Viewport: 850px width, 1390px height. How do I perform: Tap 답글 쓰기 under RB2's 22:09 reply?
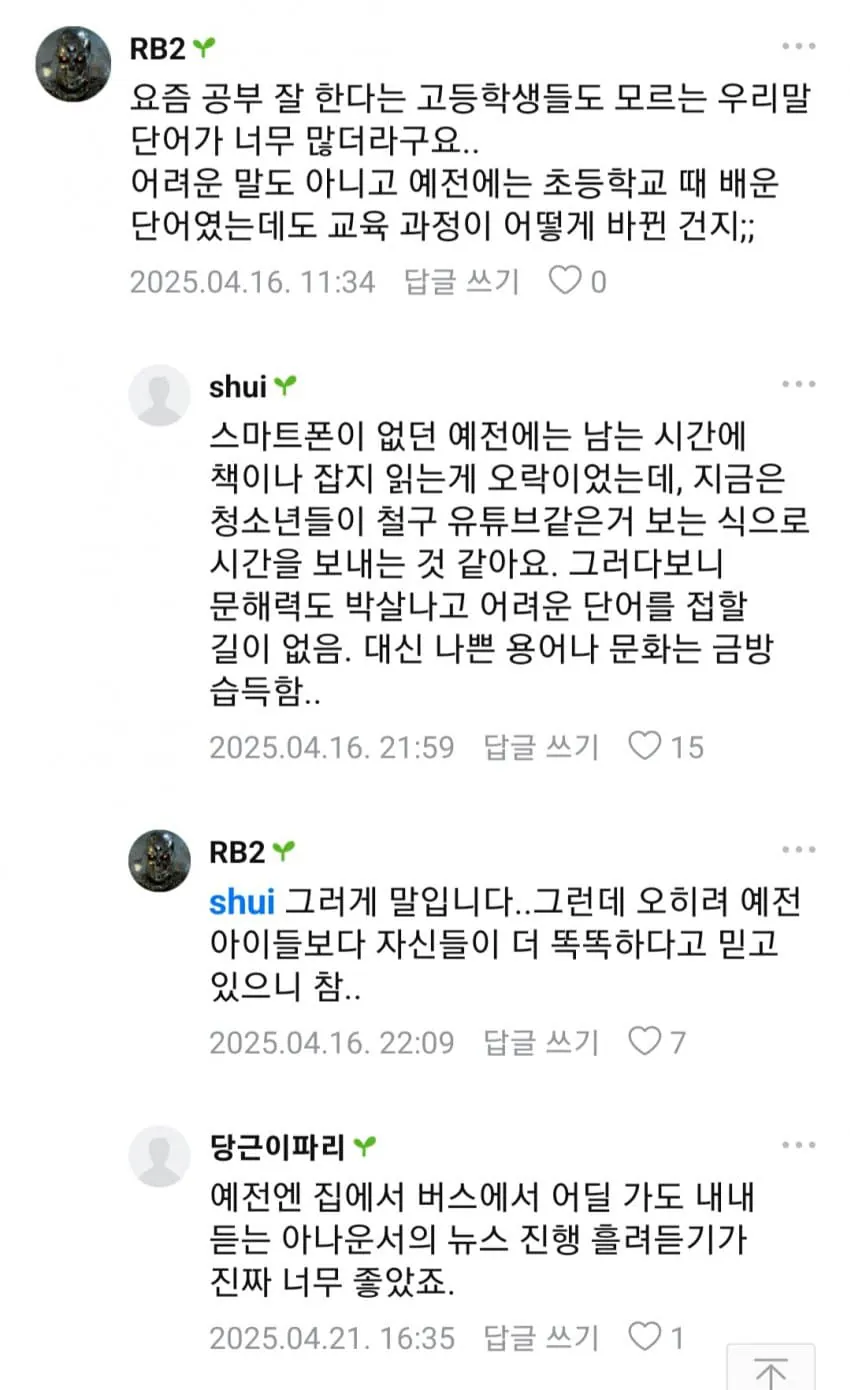541,1042
